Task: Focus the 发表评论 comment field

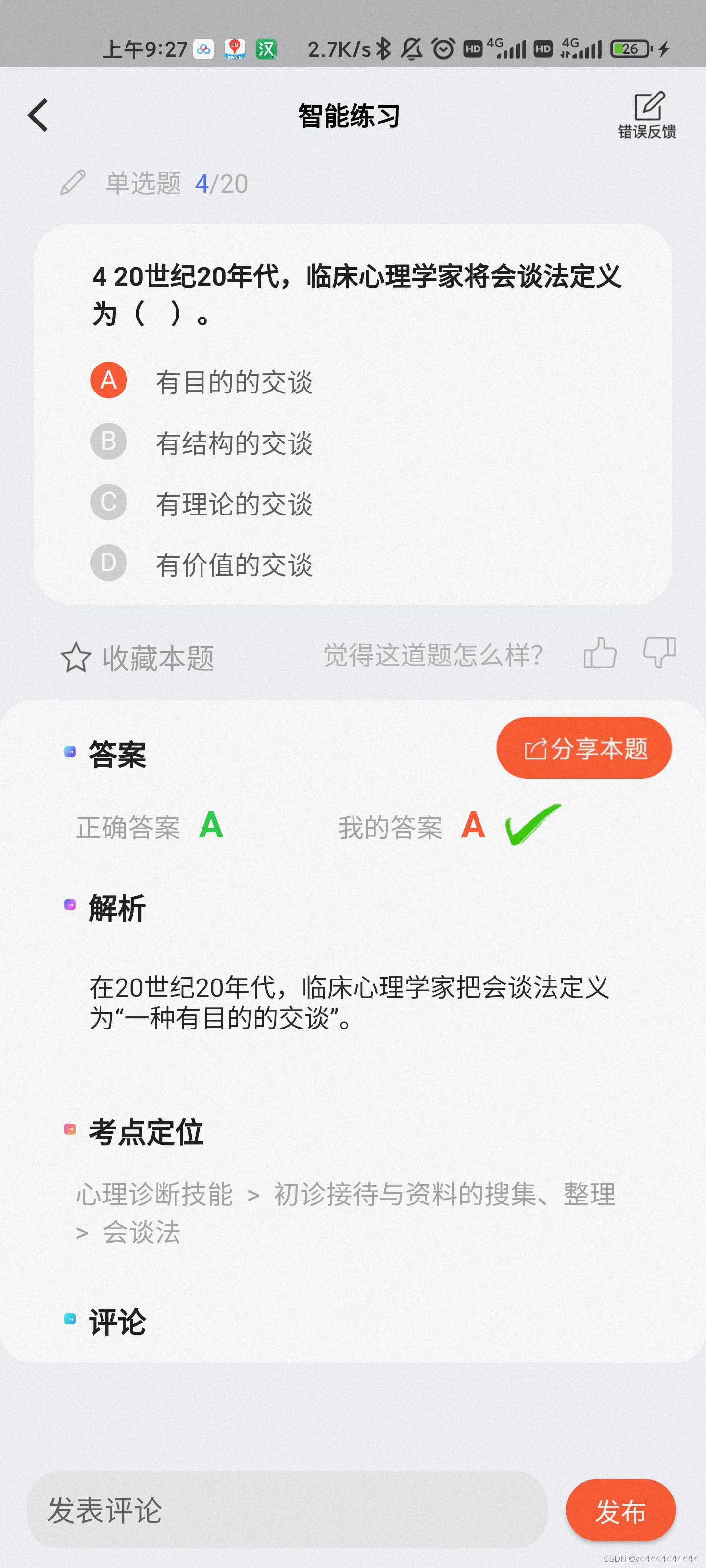Action: (x=287, y=1510)
